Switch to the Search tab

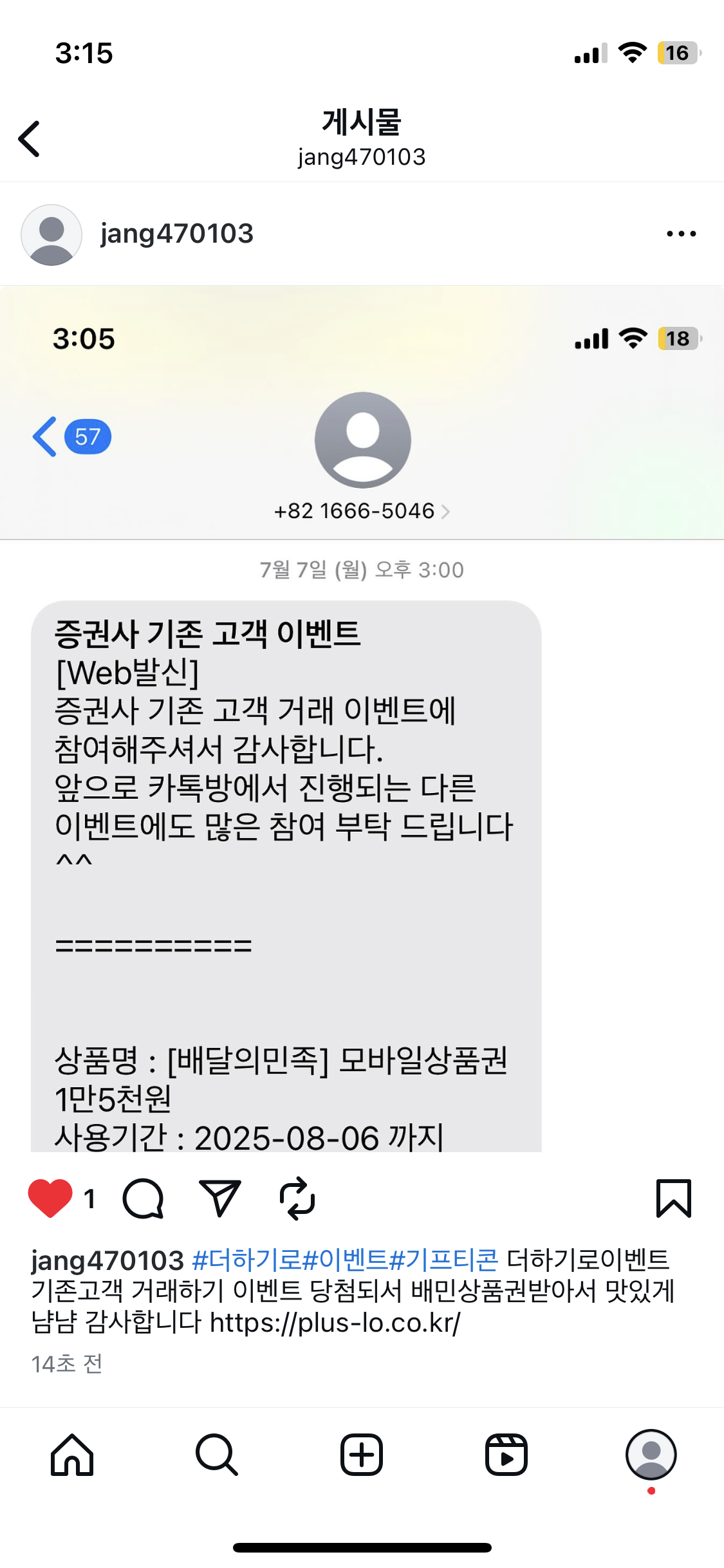[x=217, y=1455]
